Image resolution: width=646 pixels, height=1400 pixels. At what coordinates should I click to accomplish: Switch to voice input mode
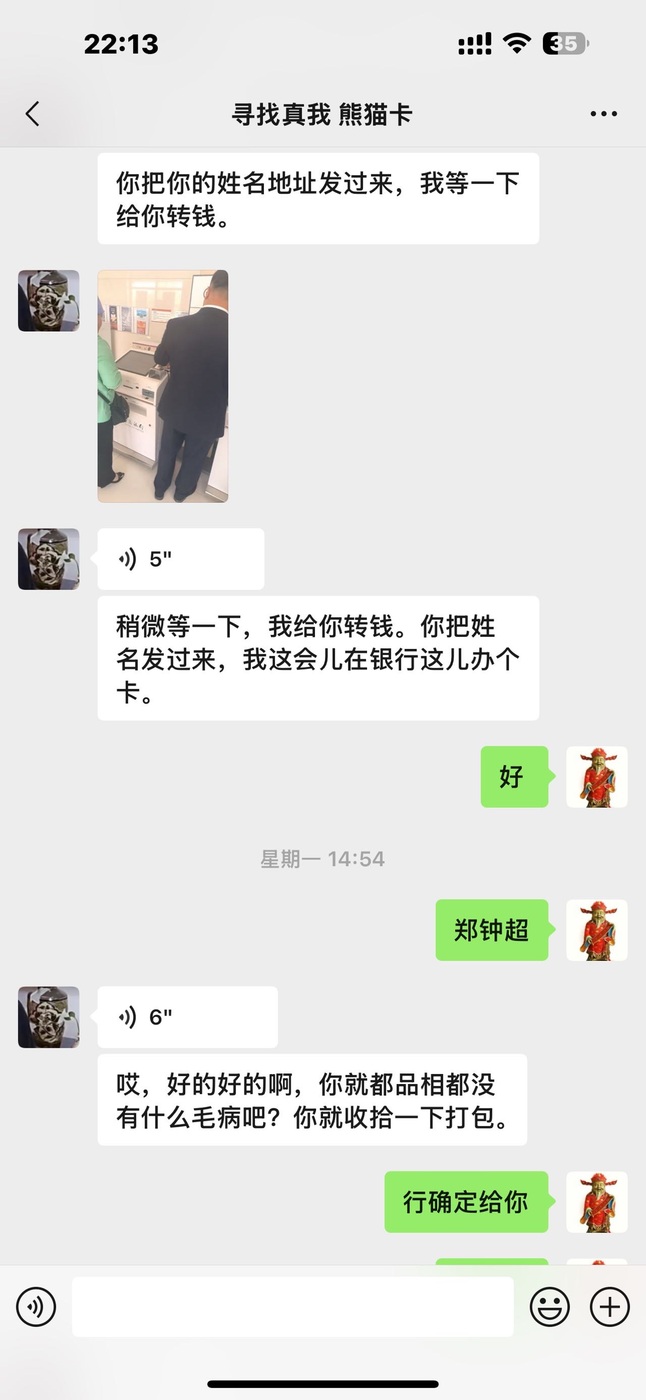(36, 1306)
